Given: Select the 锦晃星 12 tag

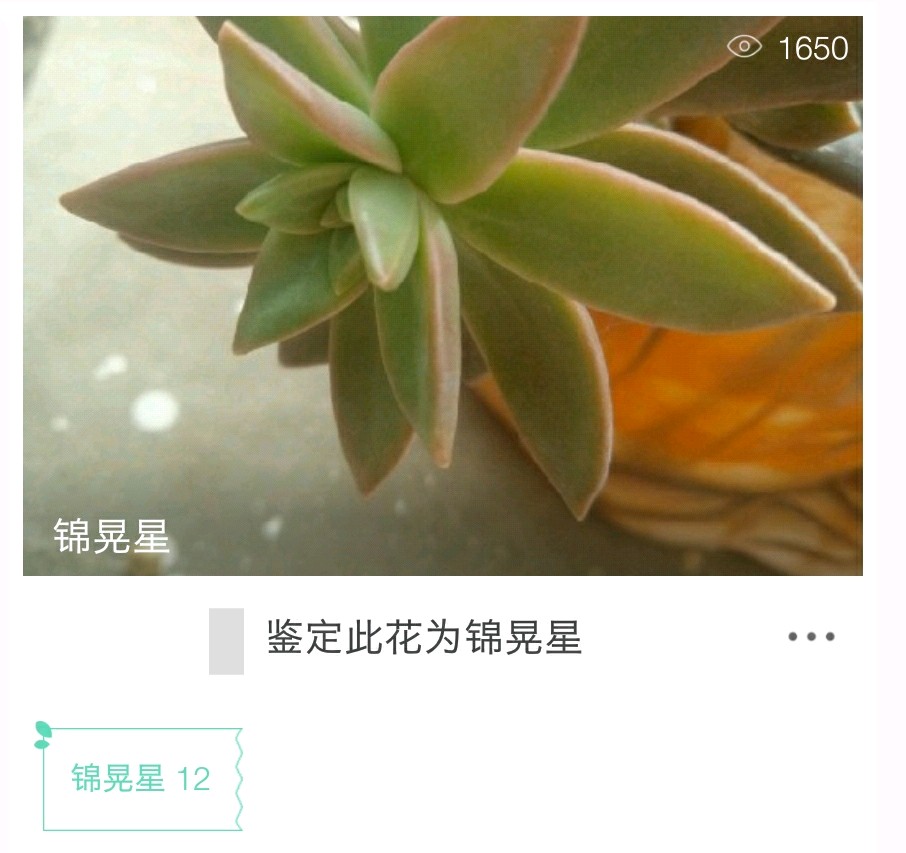Looking at the screenshot, I should pyautogui.click(x=141, y=779).
